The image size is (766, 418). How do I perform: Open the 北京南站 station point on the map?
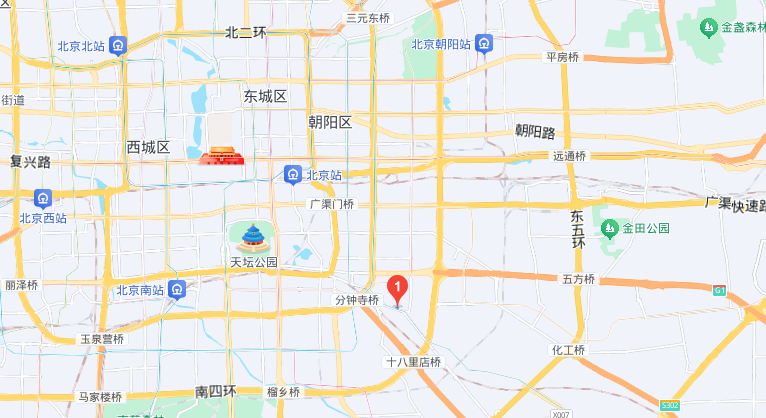pyautogui.click(x=177, y=291)
